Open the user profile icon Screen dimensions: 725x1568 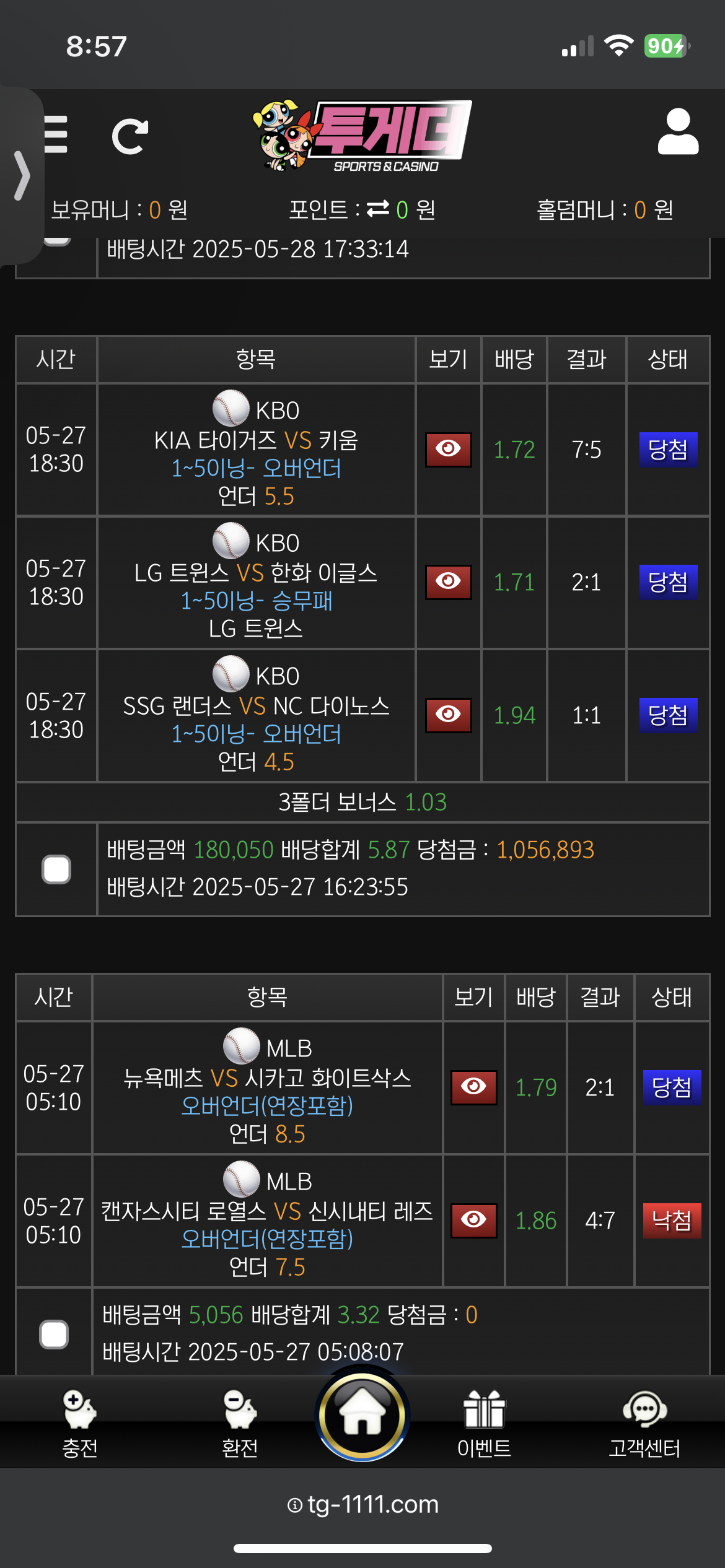(x=678, y=132)
